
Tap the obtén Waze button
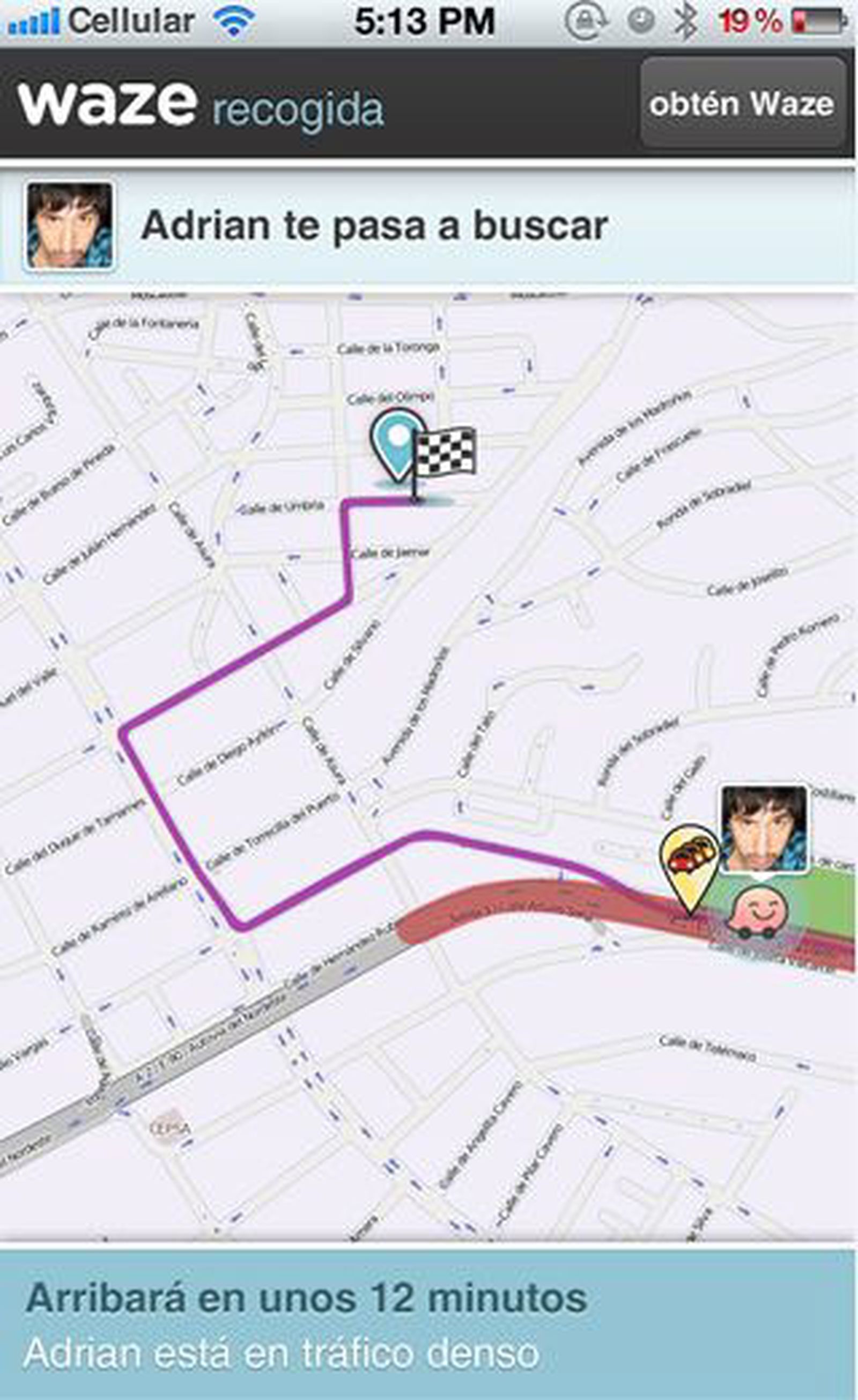[742, 103]
